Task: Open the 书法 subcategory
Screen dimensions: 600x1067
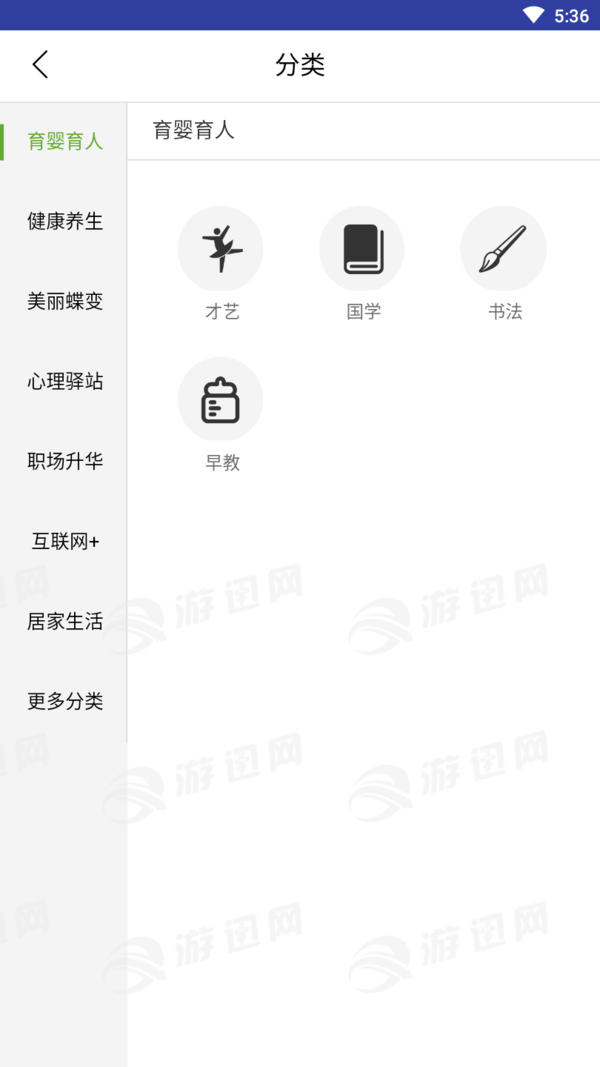Action: (x=503, y=264)
